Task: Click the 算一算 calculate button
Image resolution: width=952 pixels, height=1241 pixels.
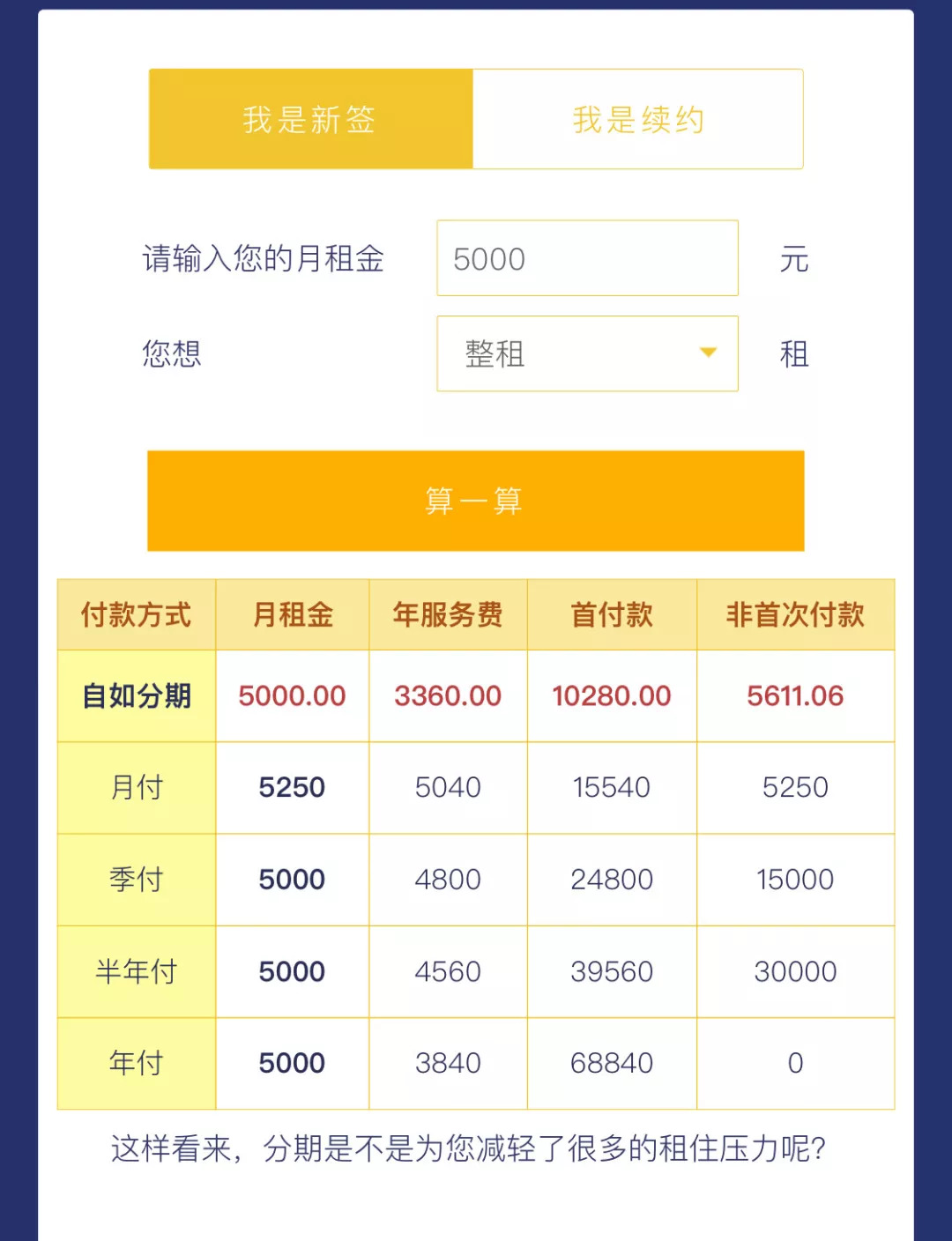Action: [476, 500]
